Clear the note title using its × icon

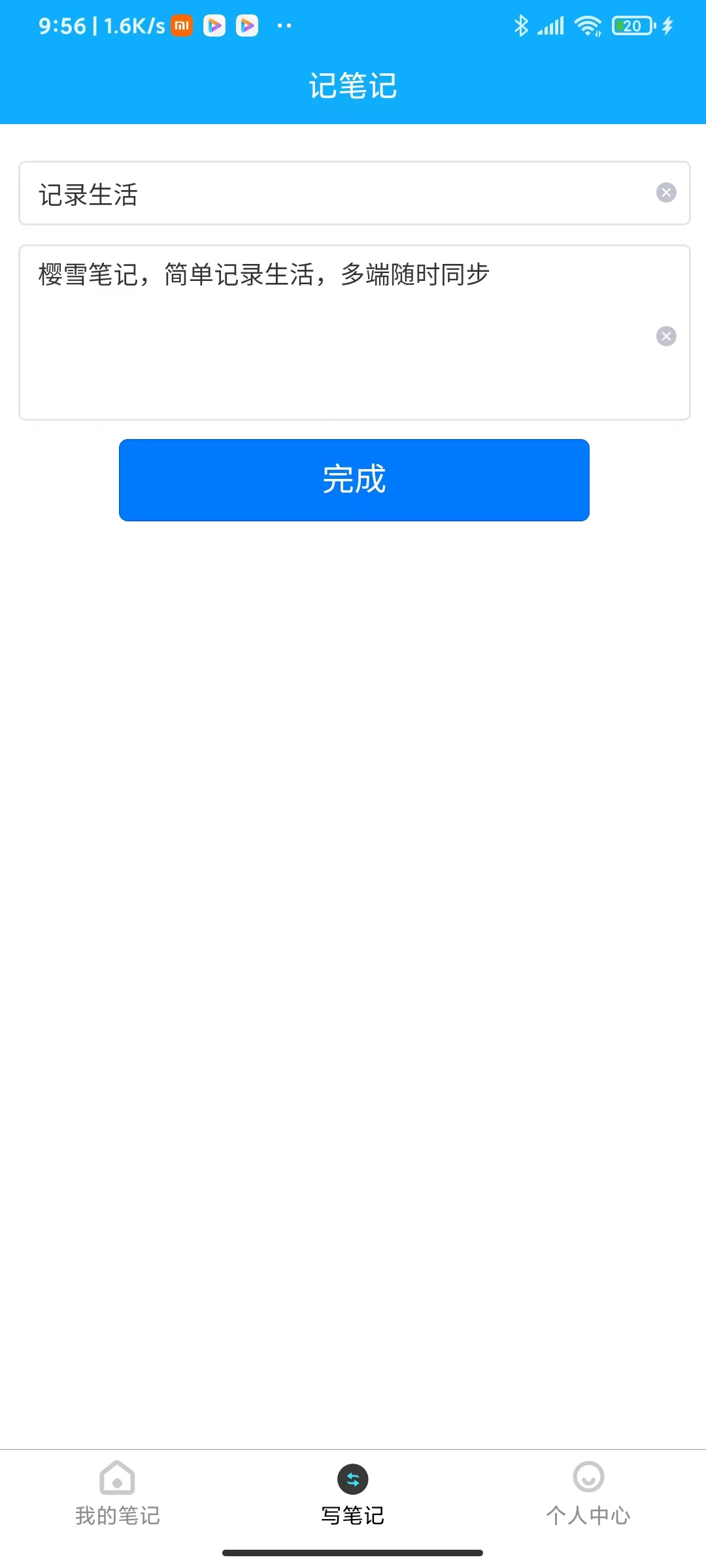coord(666,193)
